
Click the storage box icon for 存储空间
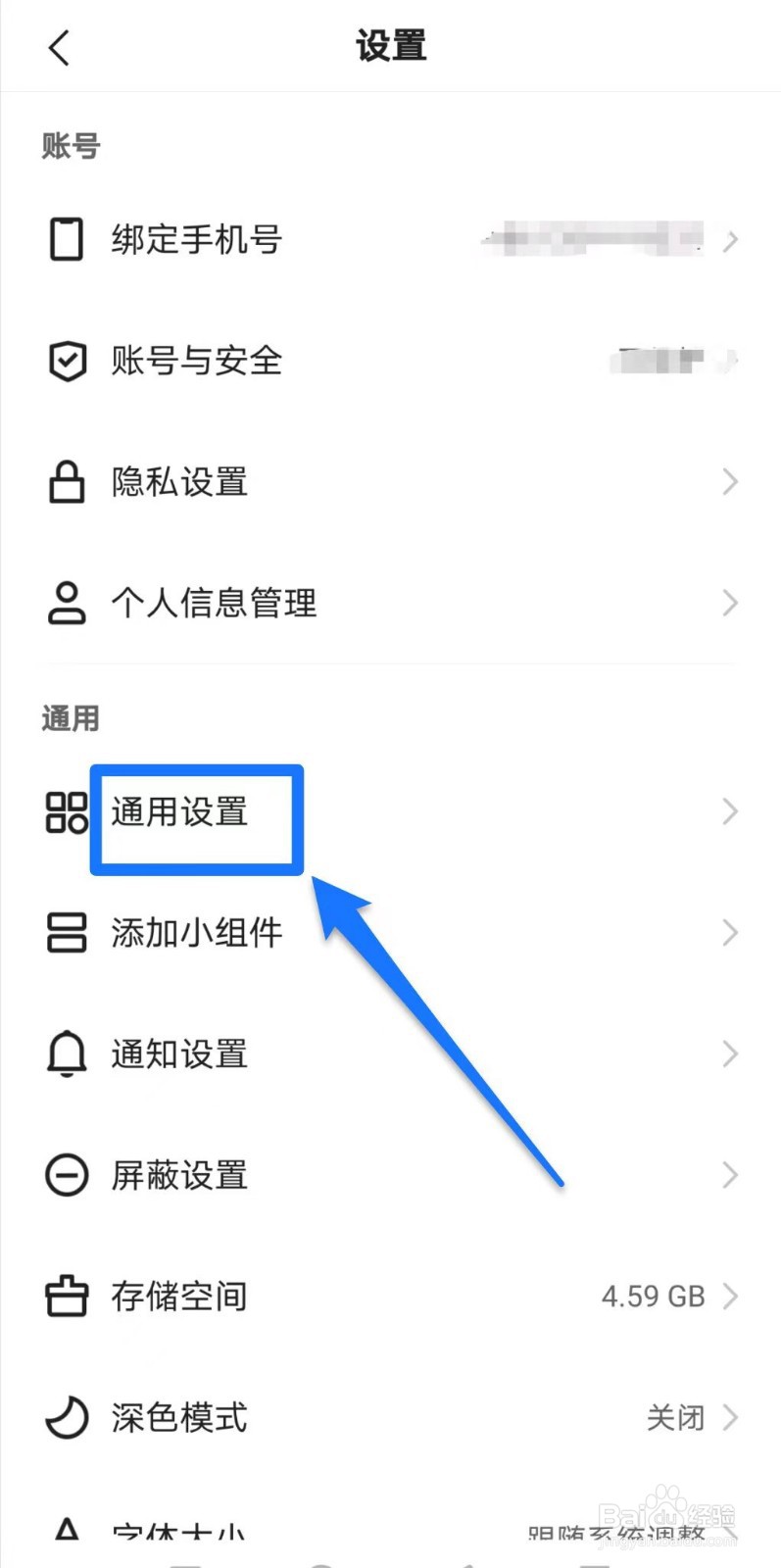[65, 1296]
